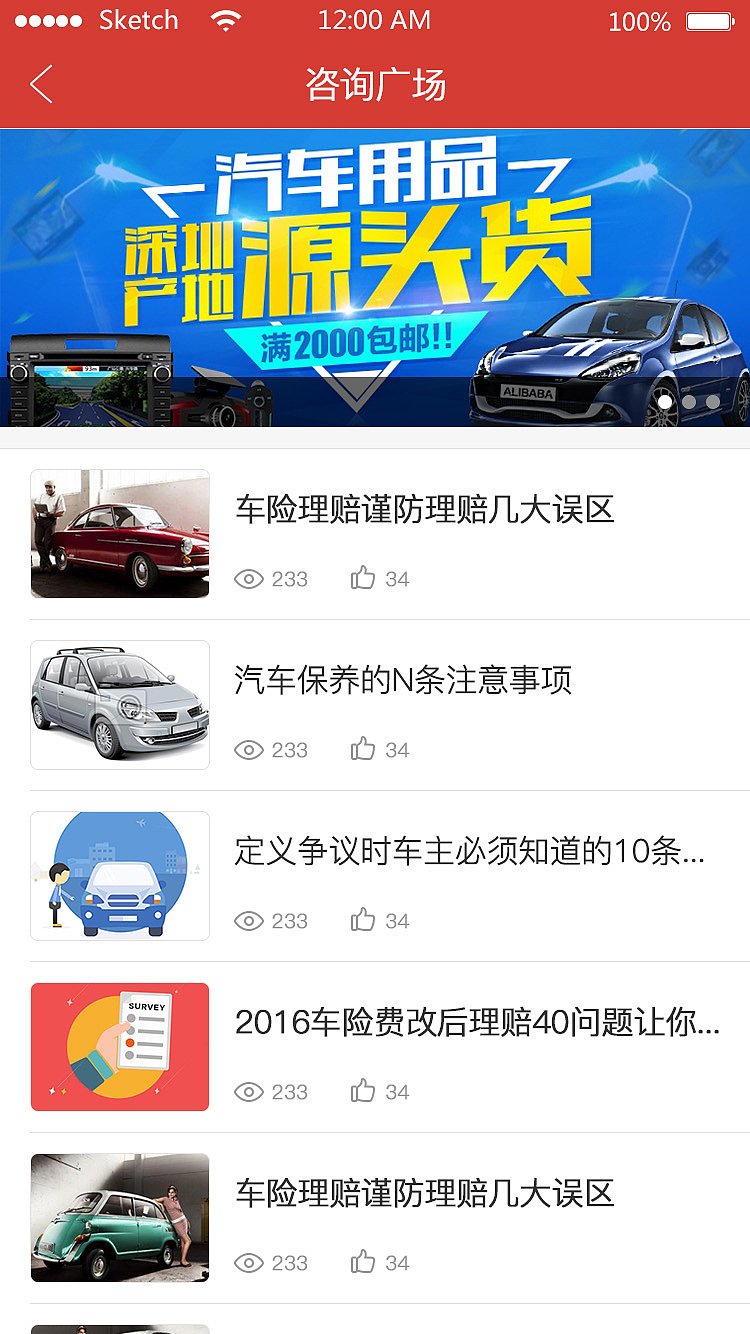Open the 车险理赔谨防理赔几大误区 article

tap(425, 510)
